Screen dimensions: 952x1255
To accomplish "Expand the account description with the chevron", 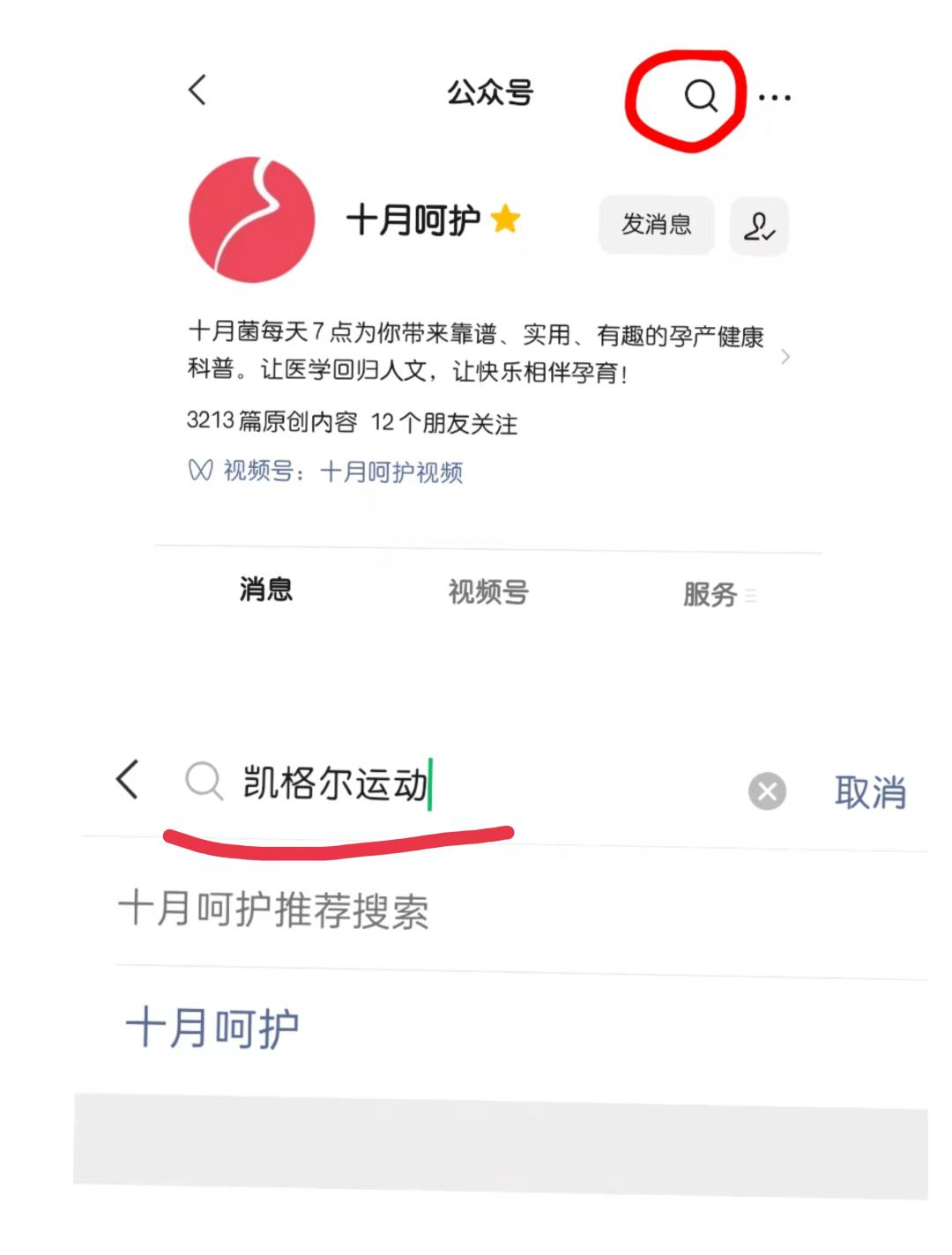I will 785,356.
